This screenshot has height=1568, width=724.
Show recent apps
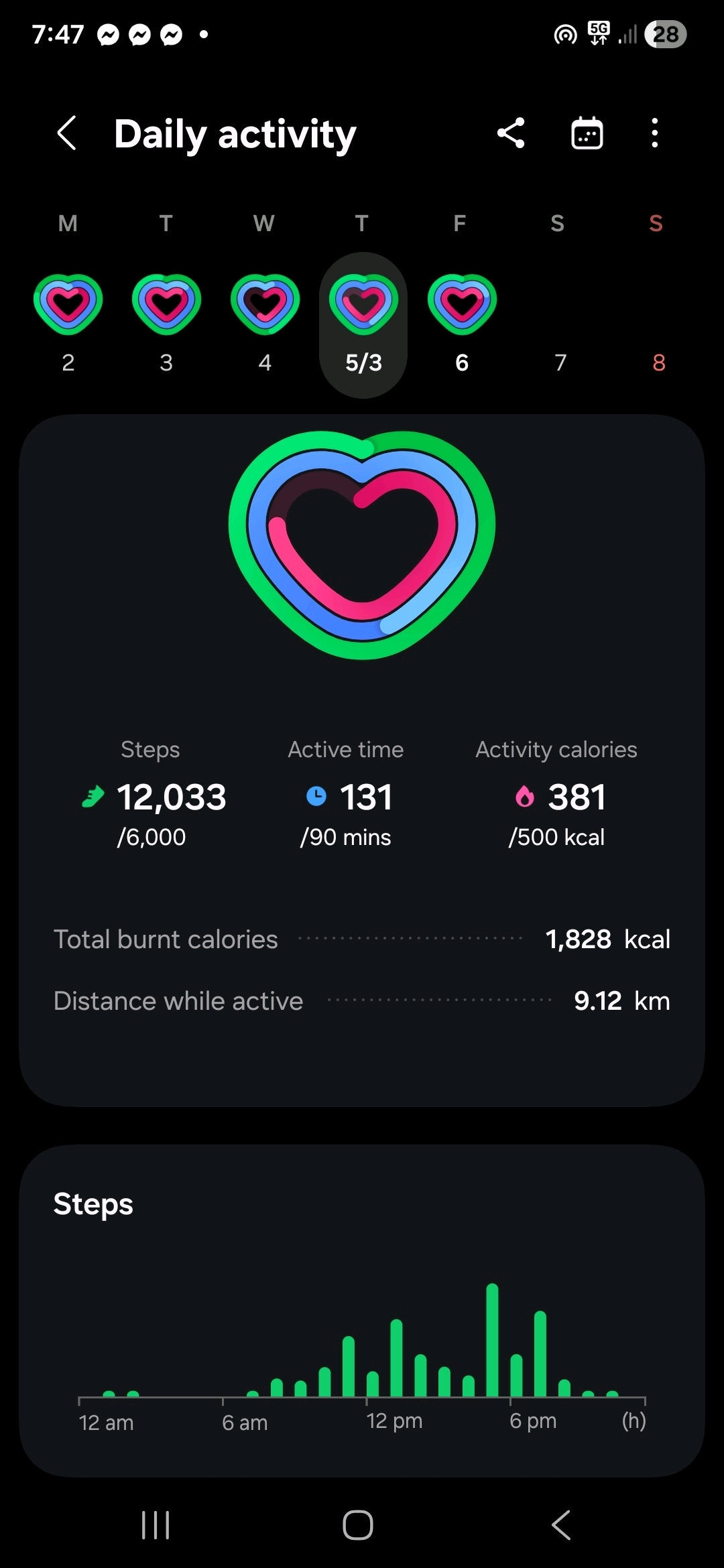pos(156,1526)
